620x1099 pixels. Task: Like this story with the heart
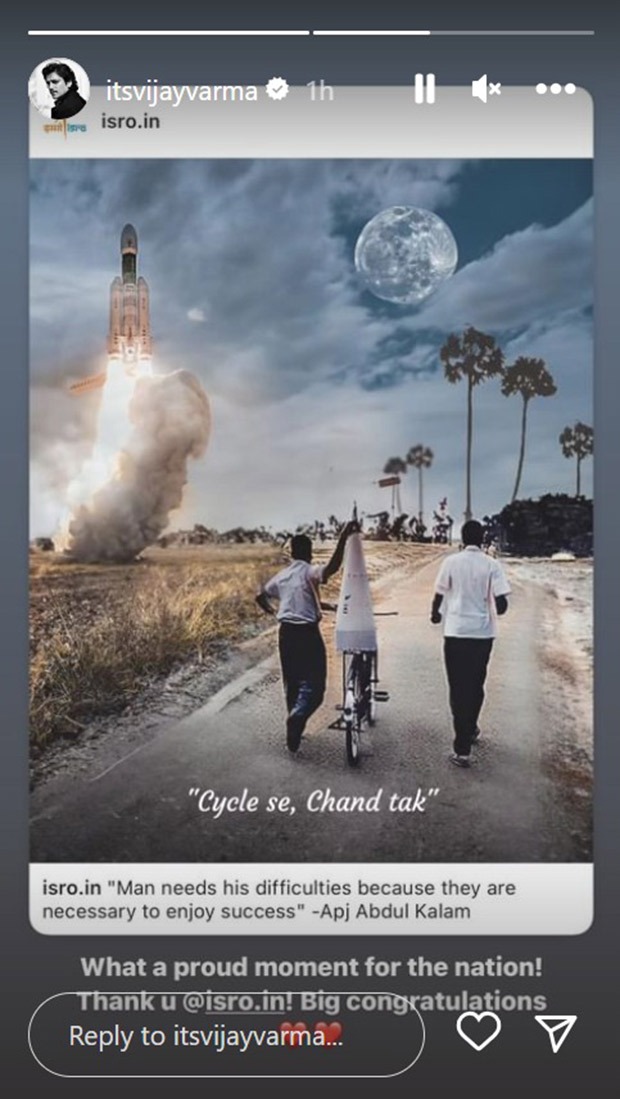[478, 1032]
